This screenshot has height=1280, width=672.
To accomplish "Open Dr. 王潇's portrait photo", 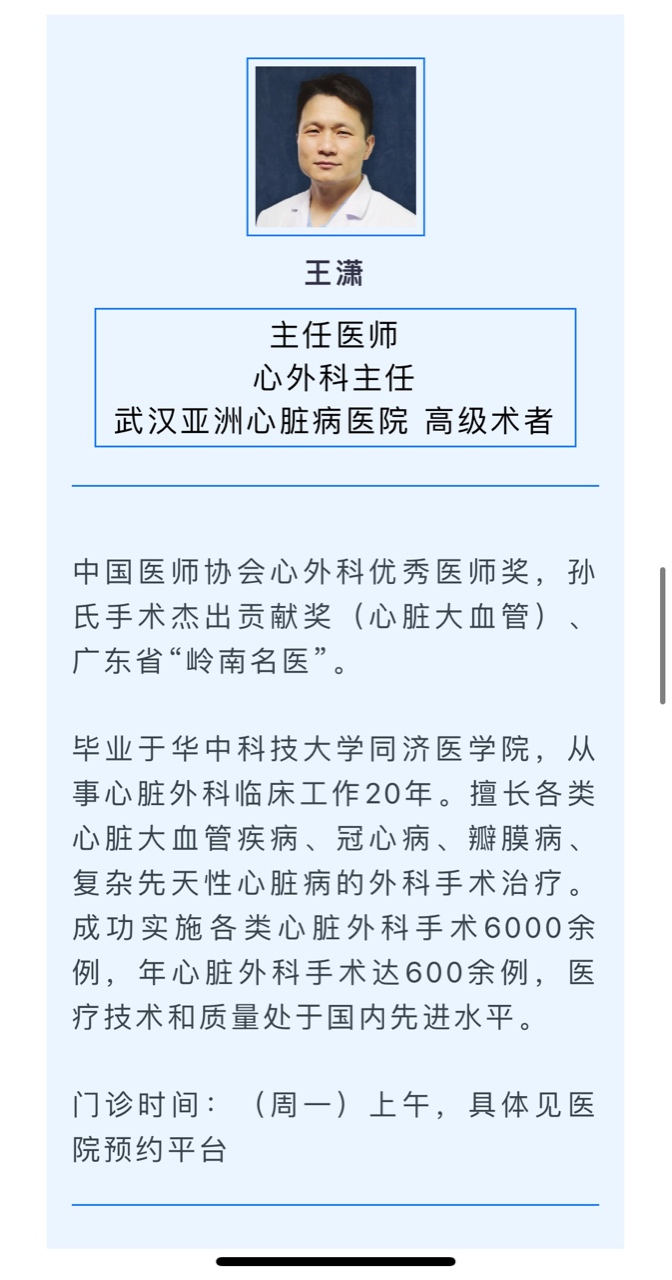I will click(336, 147).
